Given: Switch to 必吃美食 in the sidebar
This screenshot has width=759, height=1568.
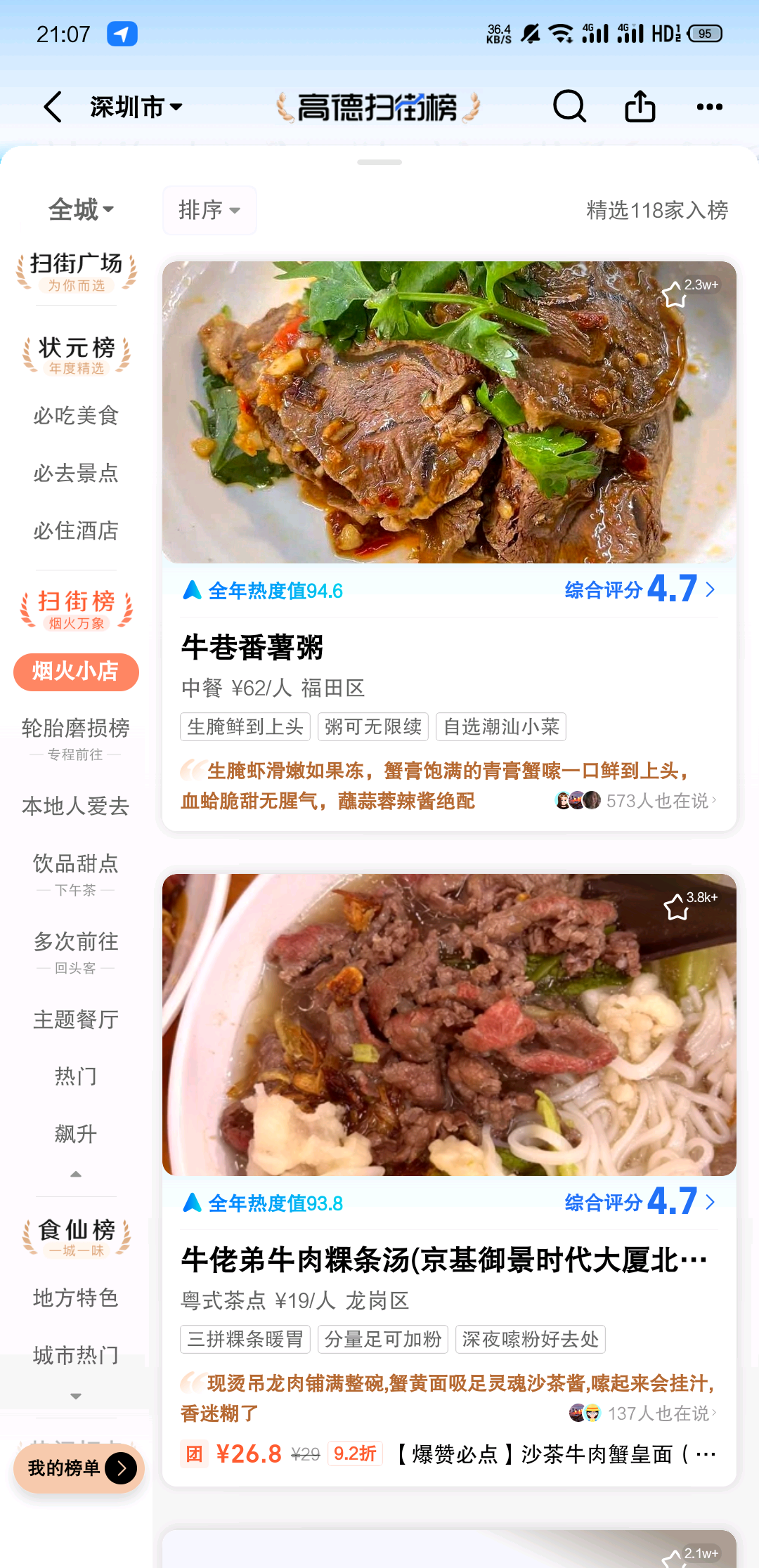Looking at the screenshot, I should coord(76,416).
